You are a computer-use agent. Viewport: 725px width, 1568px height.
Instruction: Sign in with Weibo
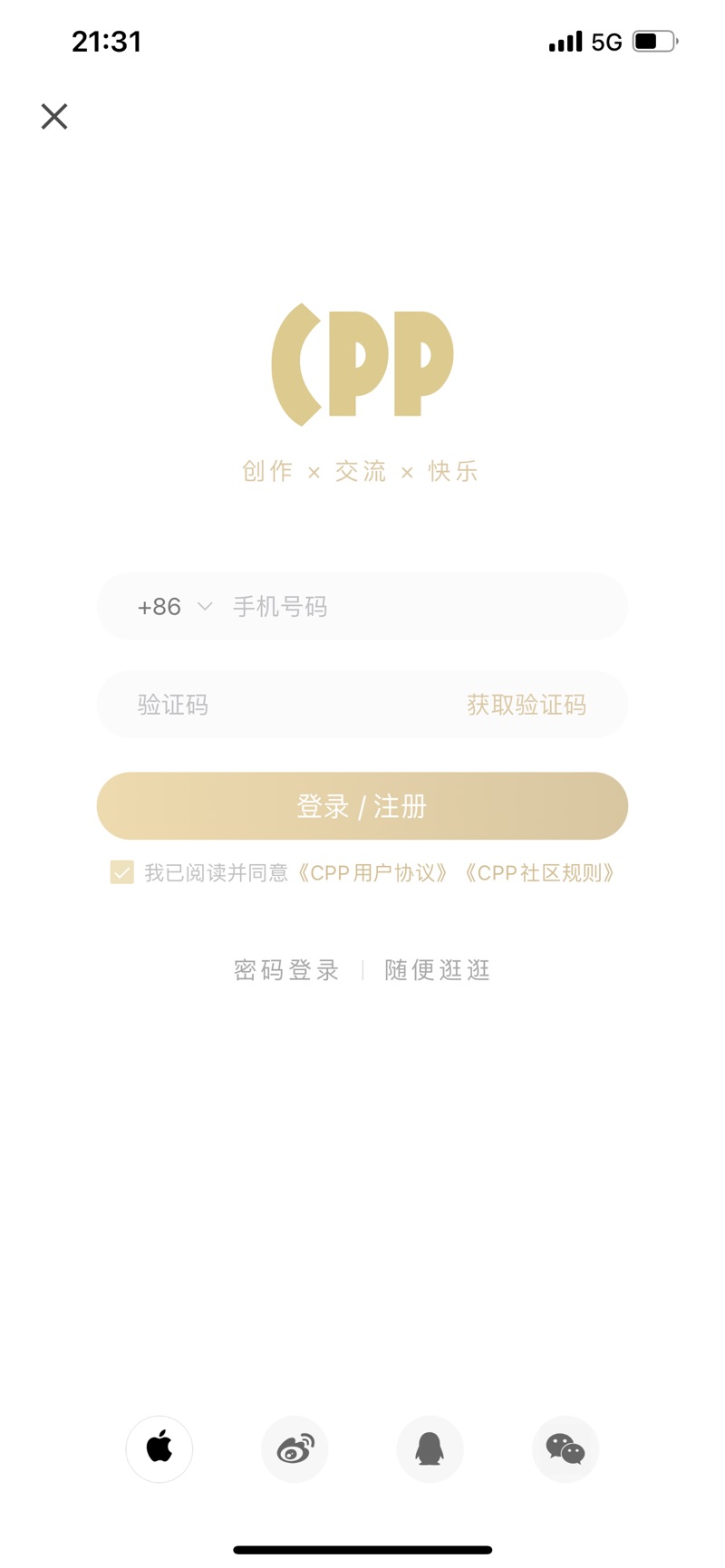295,1448
